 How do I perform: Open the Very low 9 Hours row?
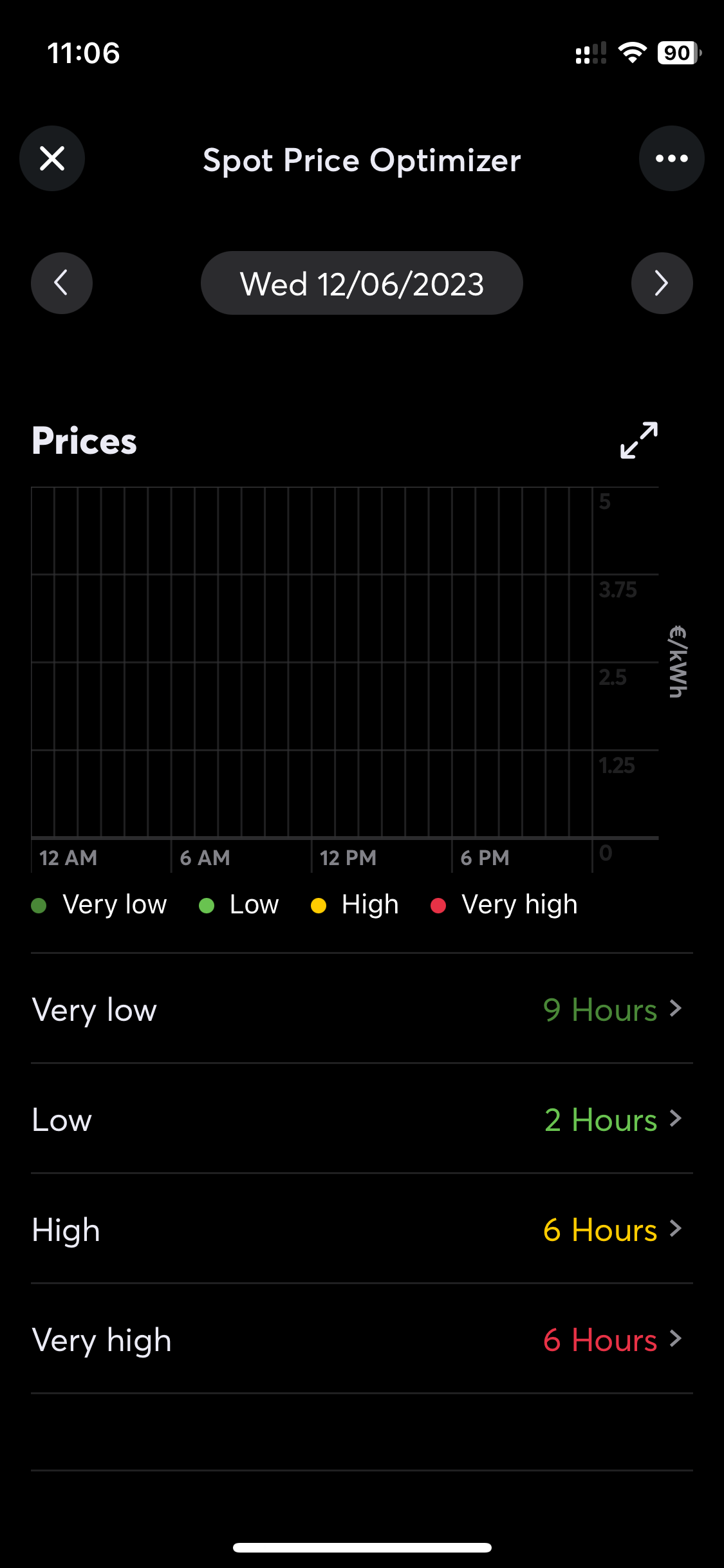362,1009
